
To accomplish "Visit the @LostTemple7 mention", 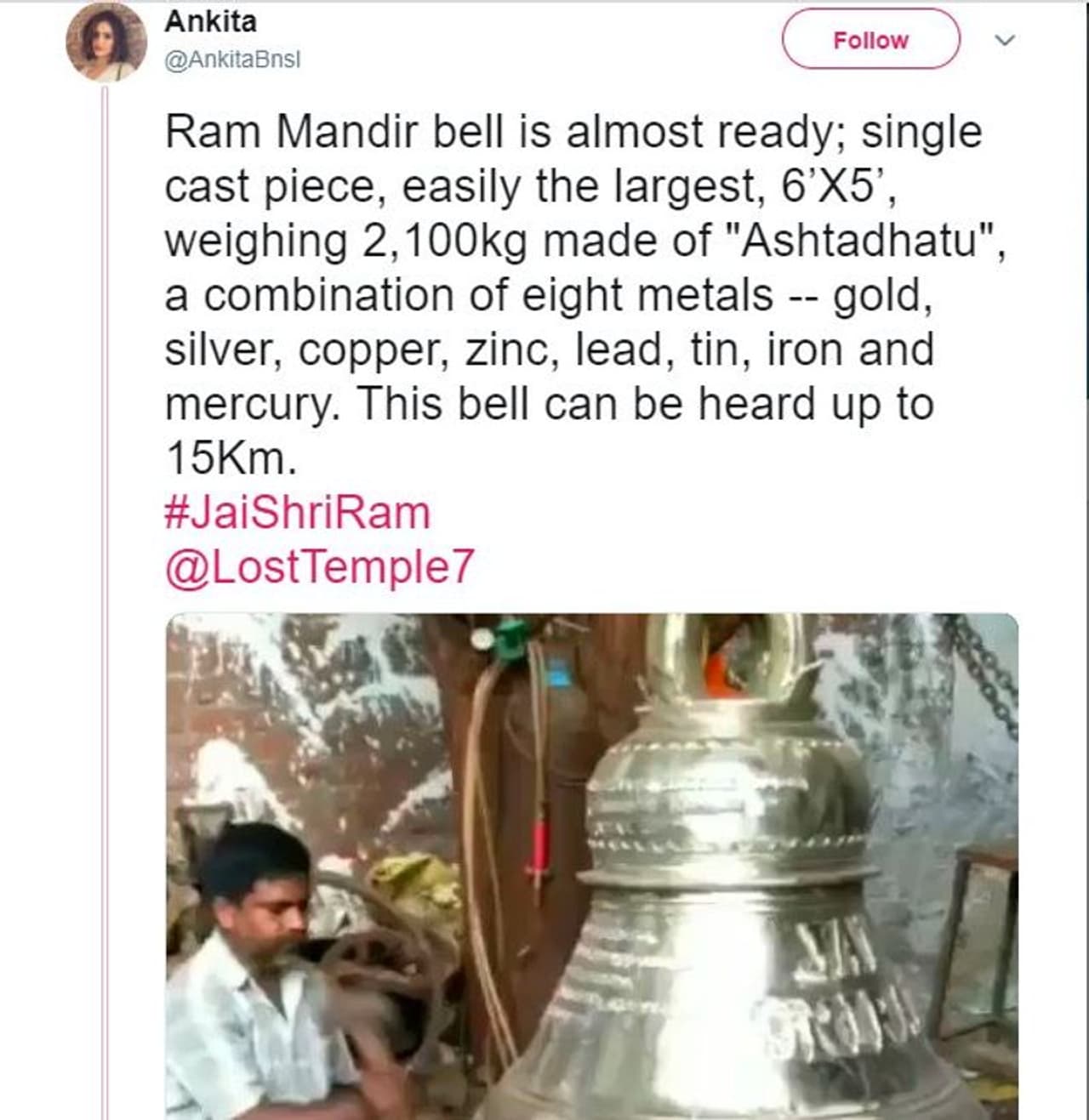I will [319, 568].
